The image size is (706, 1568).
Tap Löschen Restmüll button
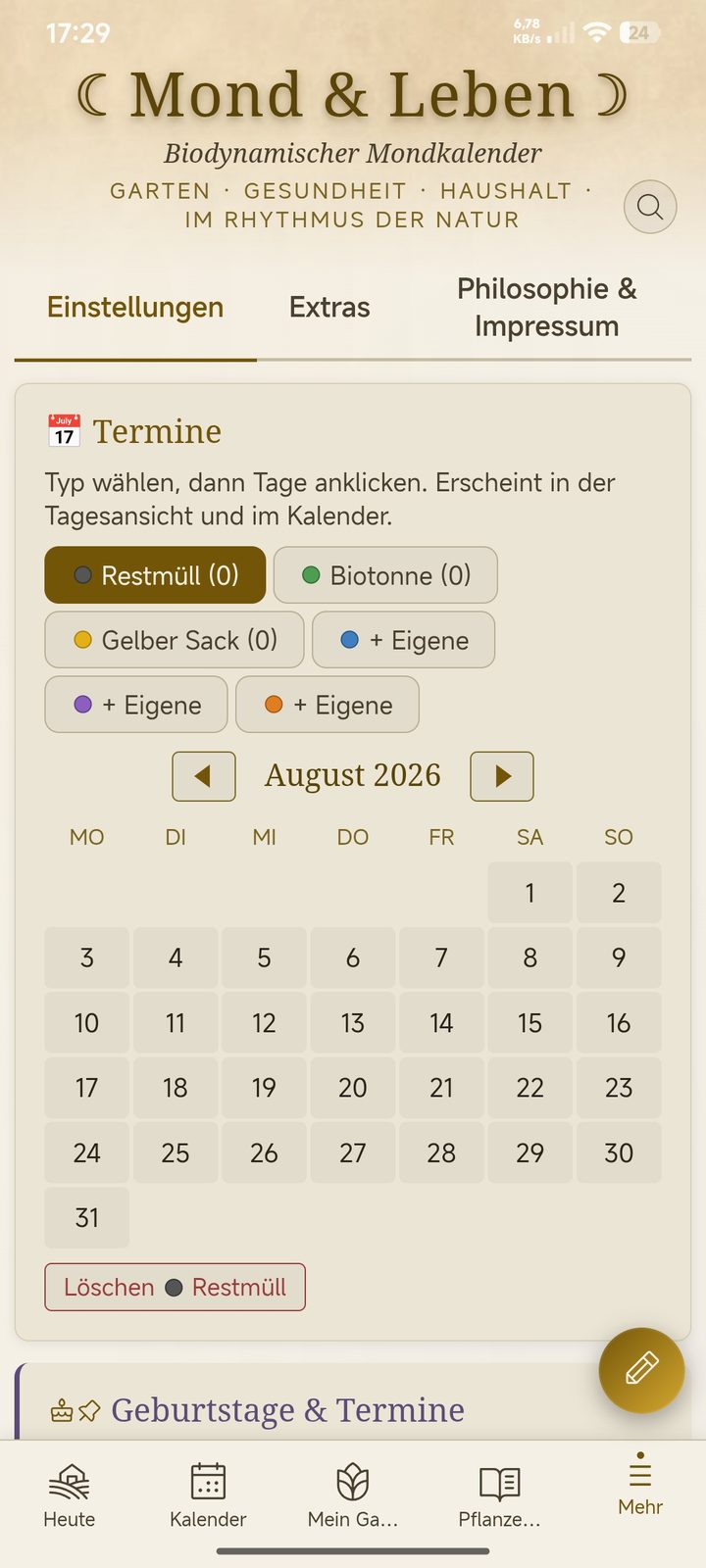click(176, 1287)
